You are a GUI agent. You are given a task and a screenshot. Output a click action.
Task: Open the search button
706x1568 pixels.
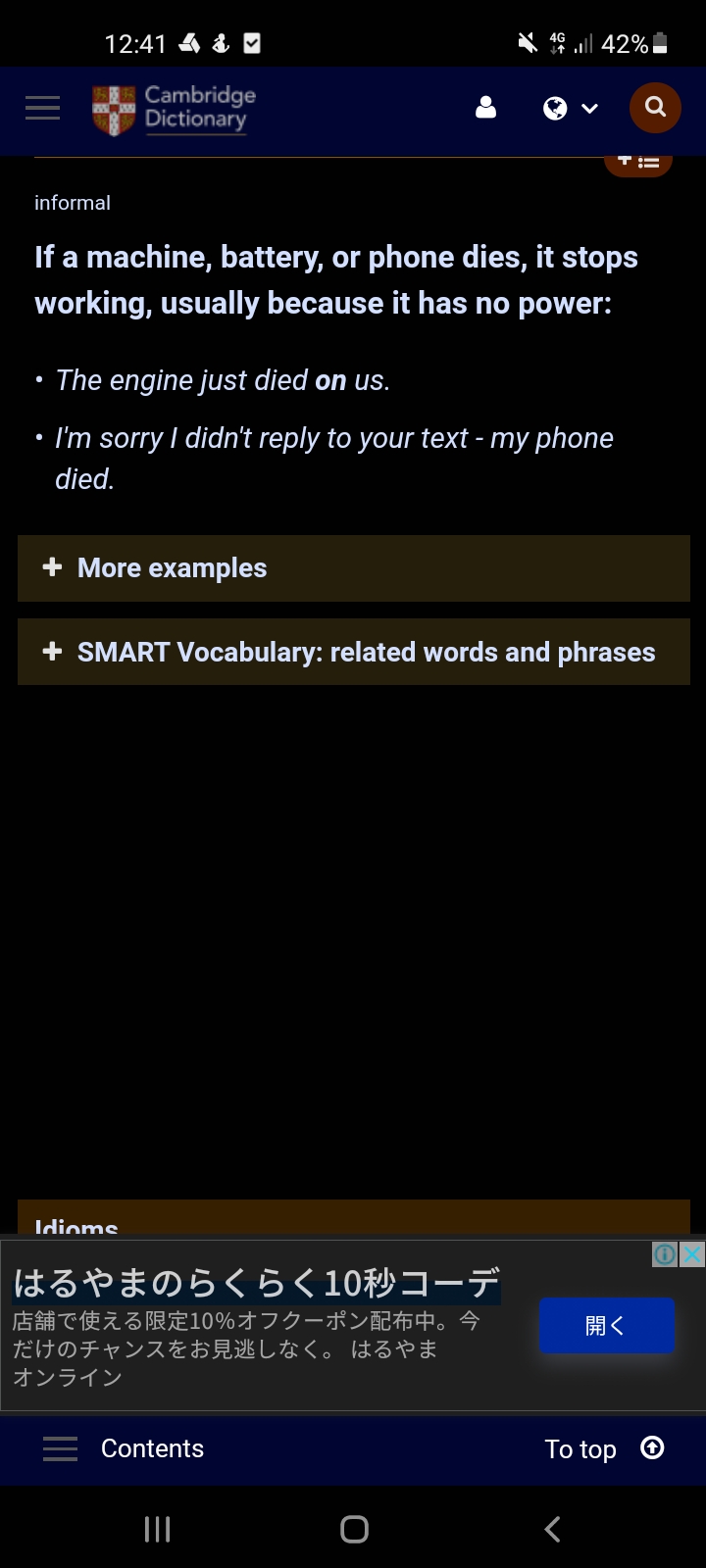pos(656,107)
